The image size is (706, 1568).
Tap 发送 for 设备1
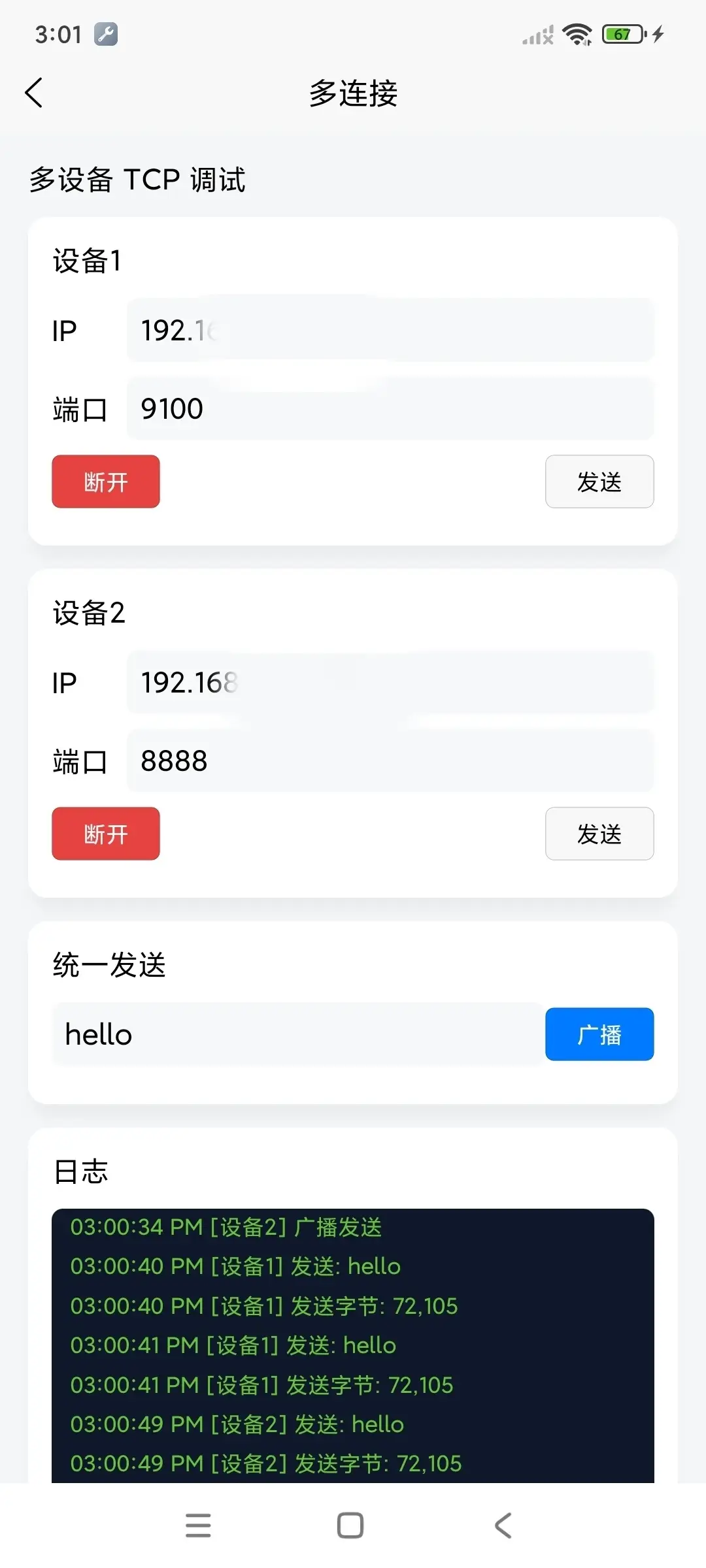pos(599,482)
